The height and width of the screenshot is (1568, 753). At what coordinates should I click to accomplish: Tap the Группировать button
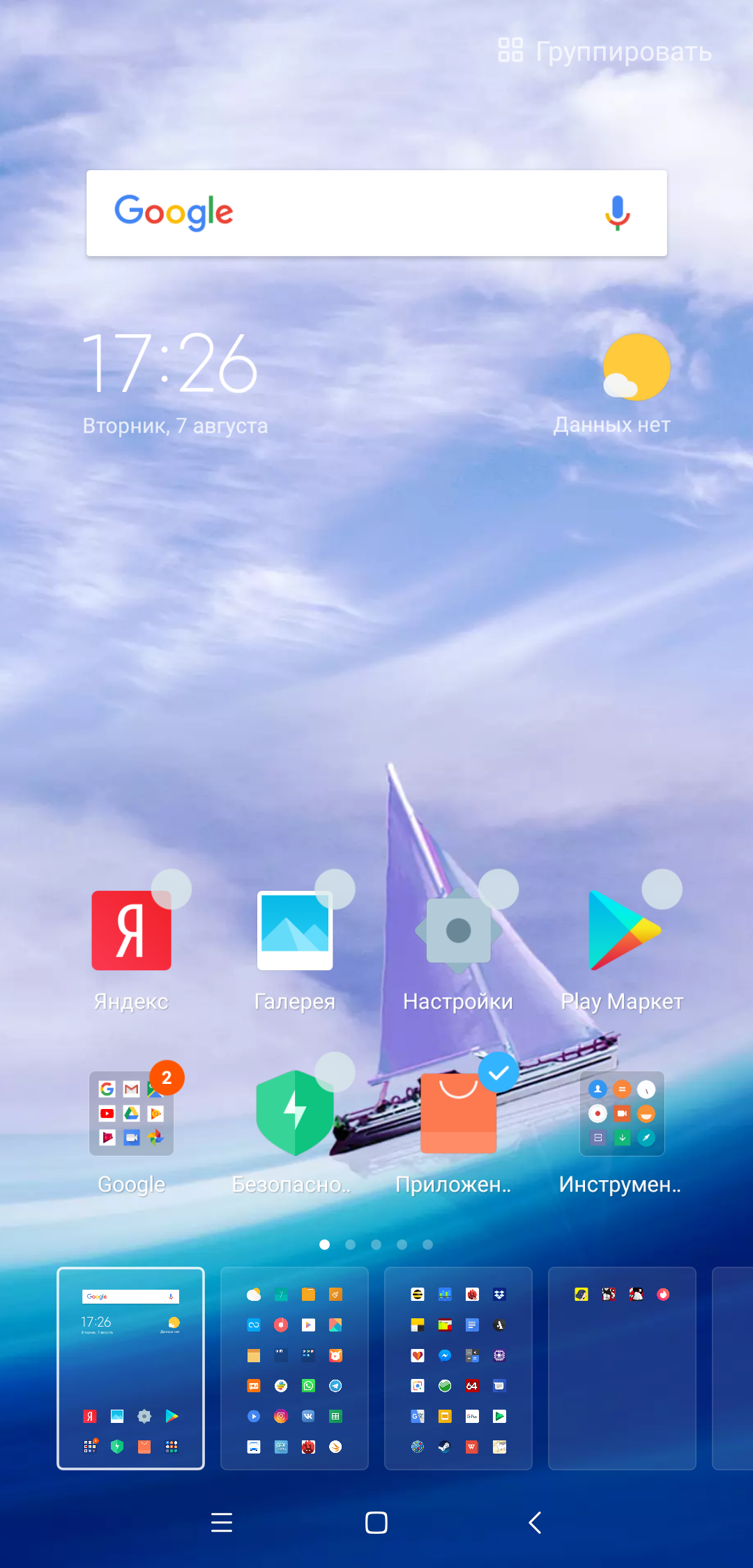click(x=604, y=51)
